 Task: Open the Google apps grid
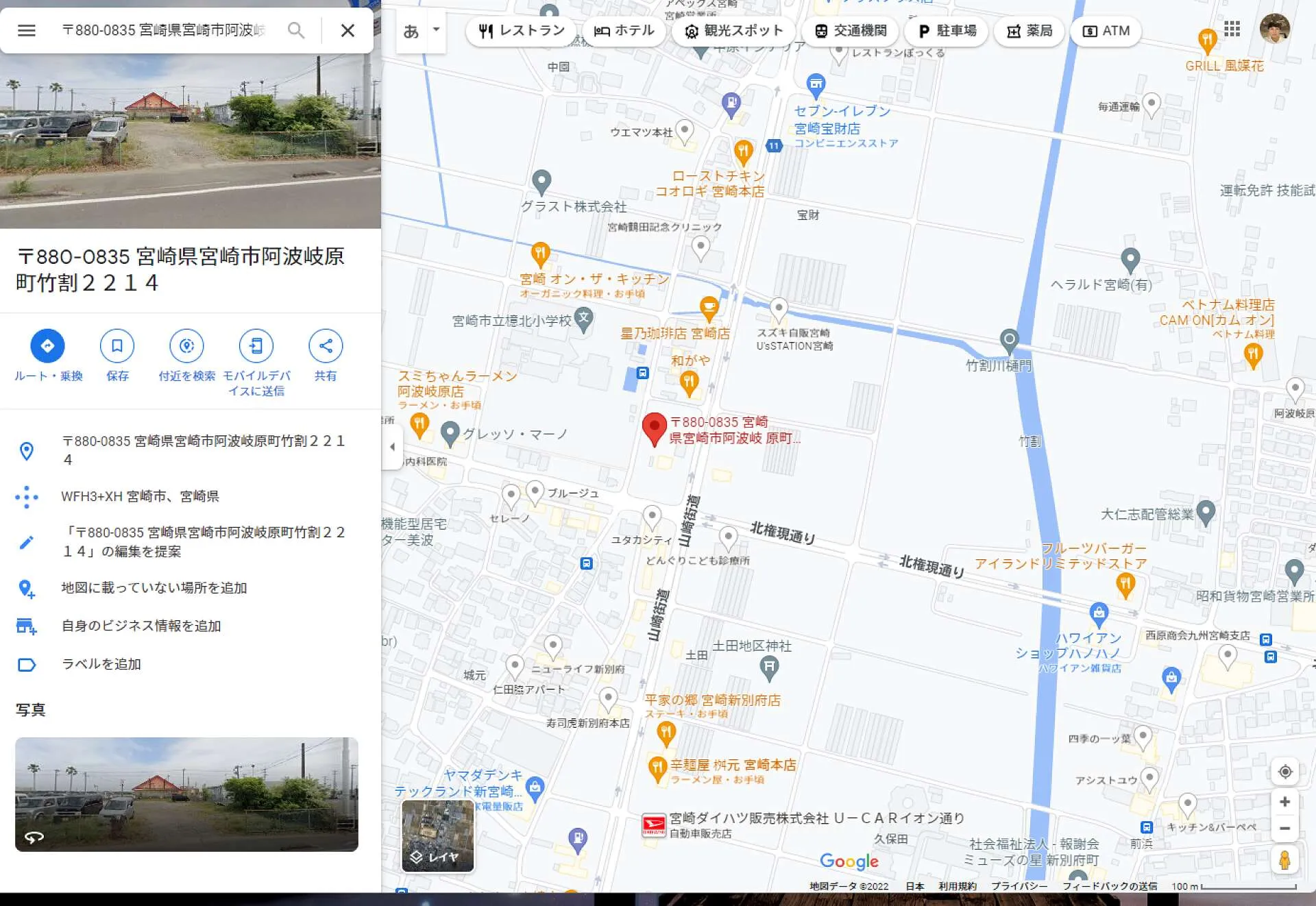coord(1232,29)
